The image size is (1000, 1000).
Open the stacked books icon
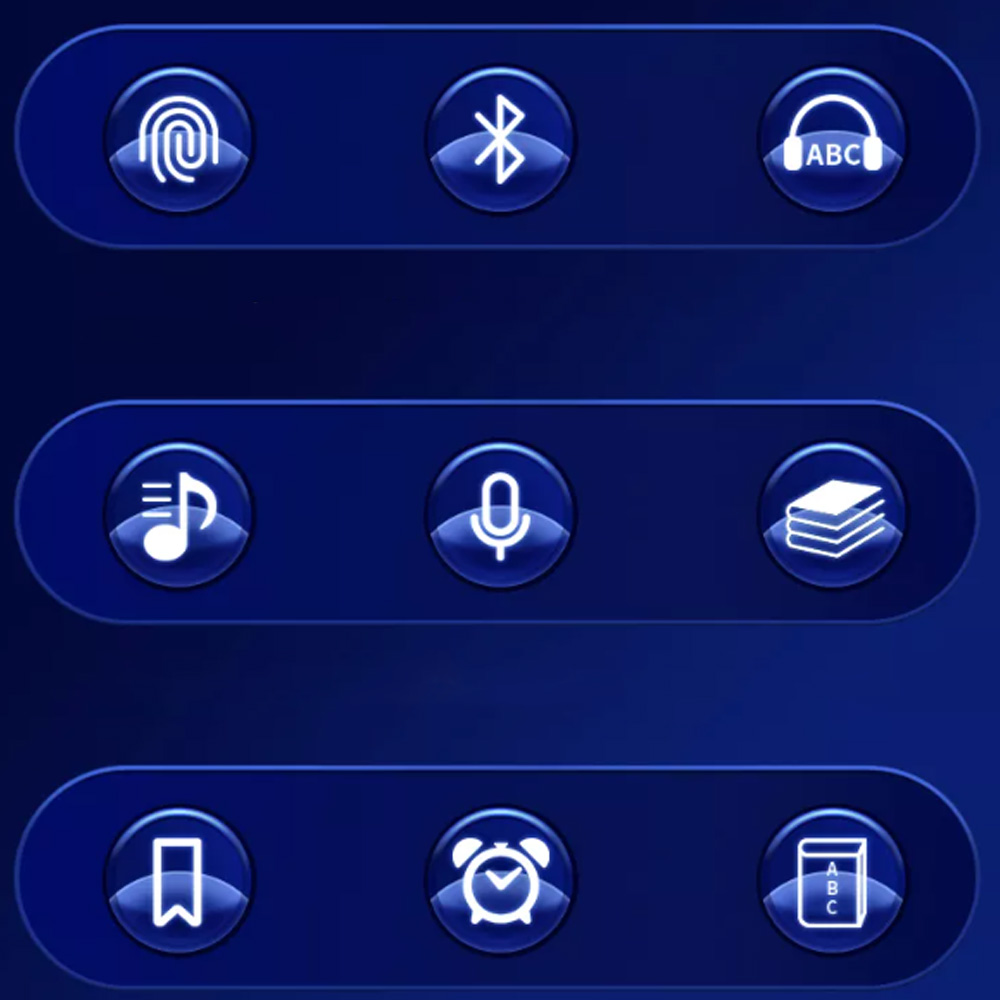click(832, 515)
